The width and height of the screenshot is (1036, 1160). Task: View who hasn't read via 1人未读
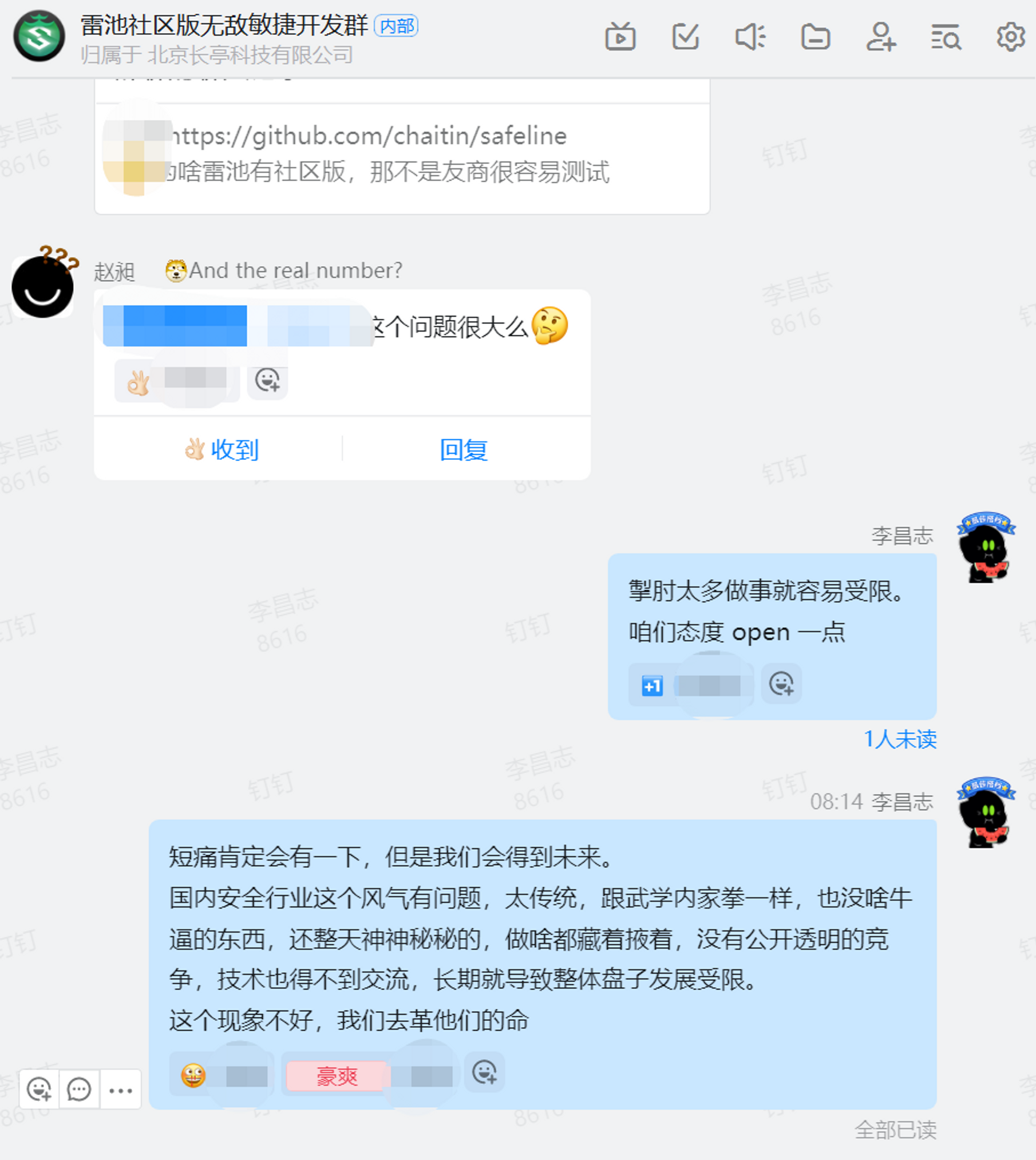(900, 739)
